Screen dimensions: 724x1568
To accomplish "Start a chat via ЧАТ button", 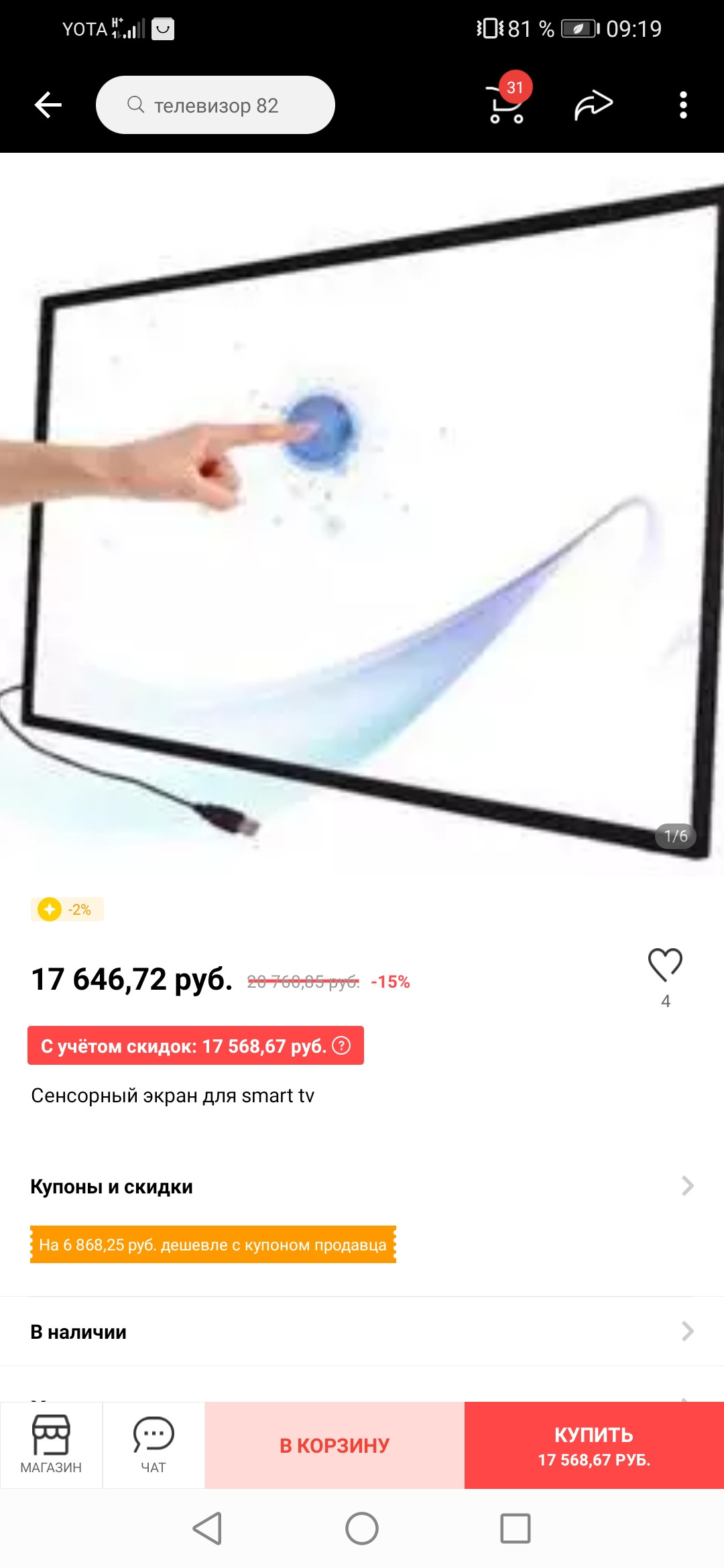I will (154, 1445).
